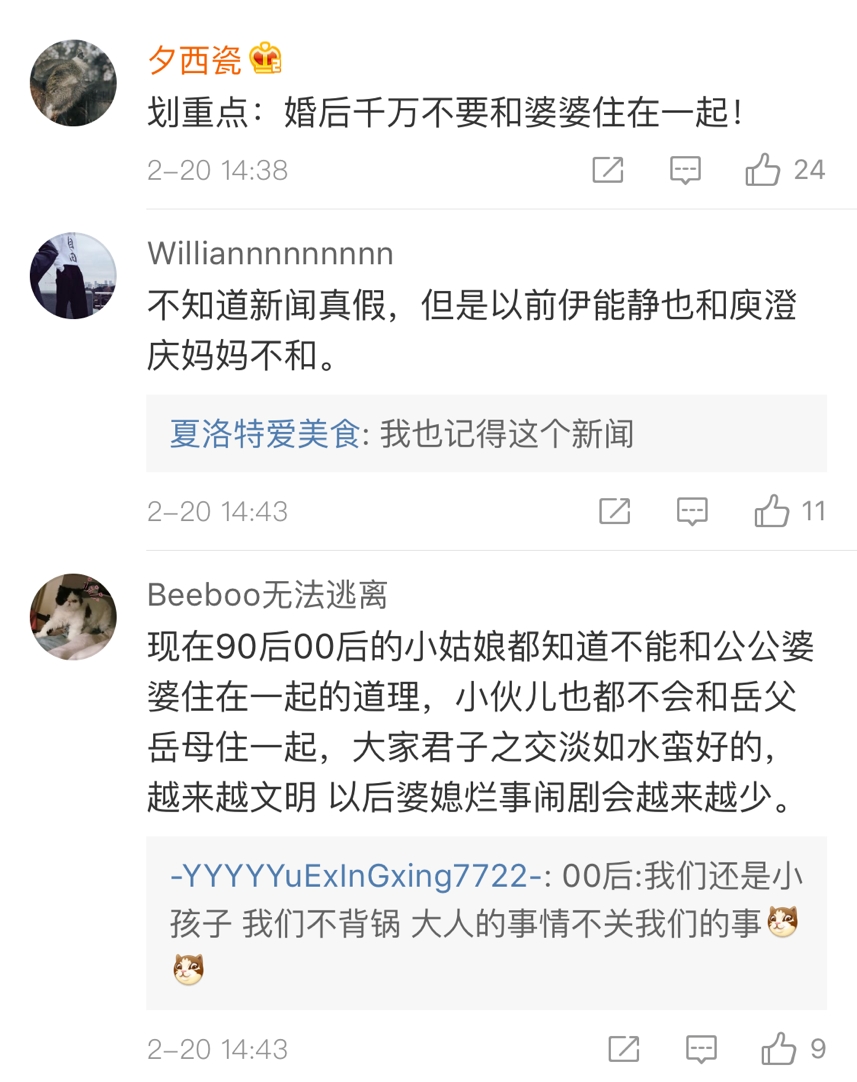
Task: Repost Beeboo无法逃离's comment
Action: pyautogui.click(x=623, y=1049)
